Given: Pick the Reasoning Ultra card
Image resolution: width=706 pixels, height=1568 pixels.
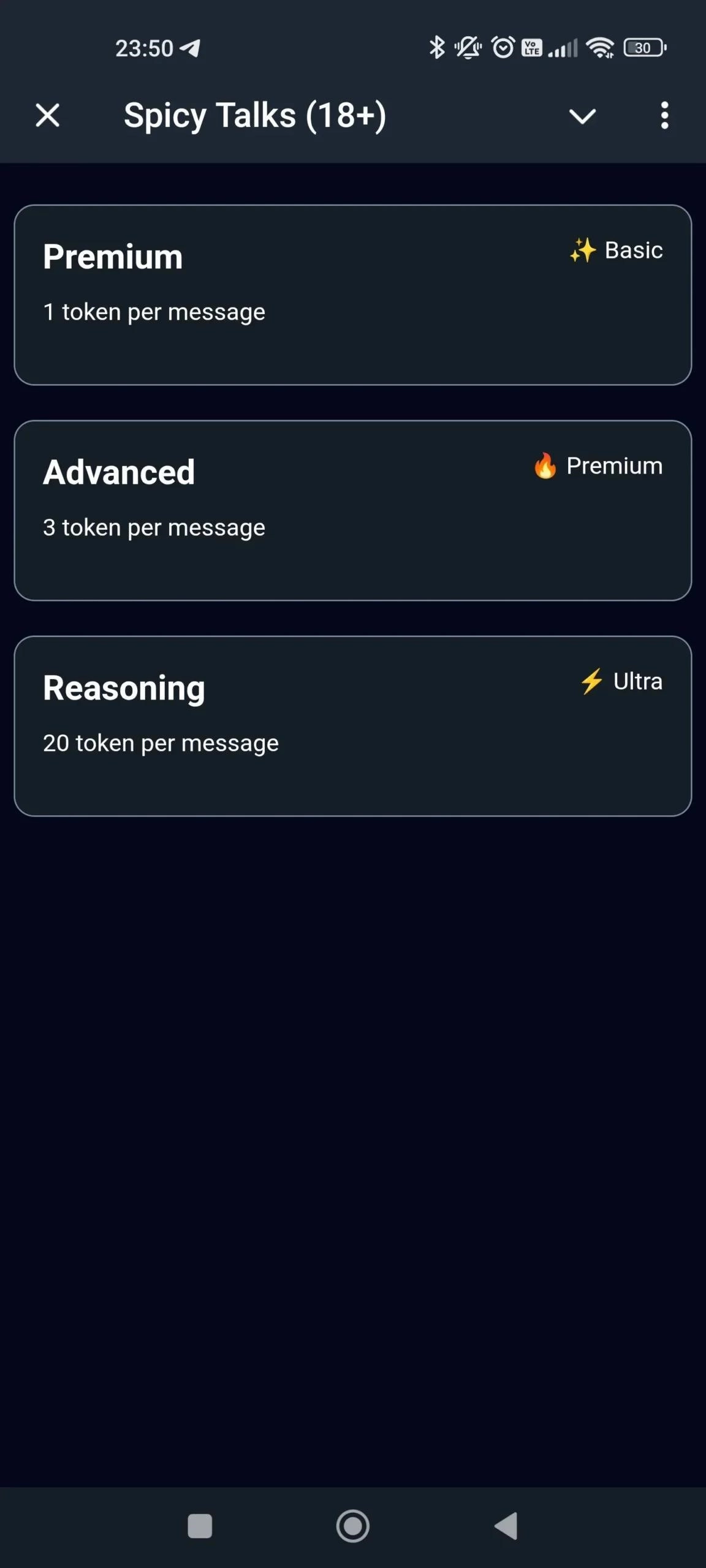Looking at the screenshot, I should [352, 726].
